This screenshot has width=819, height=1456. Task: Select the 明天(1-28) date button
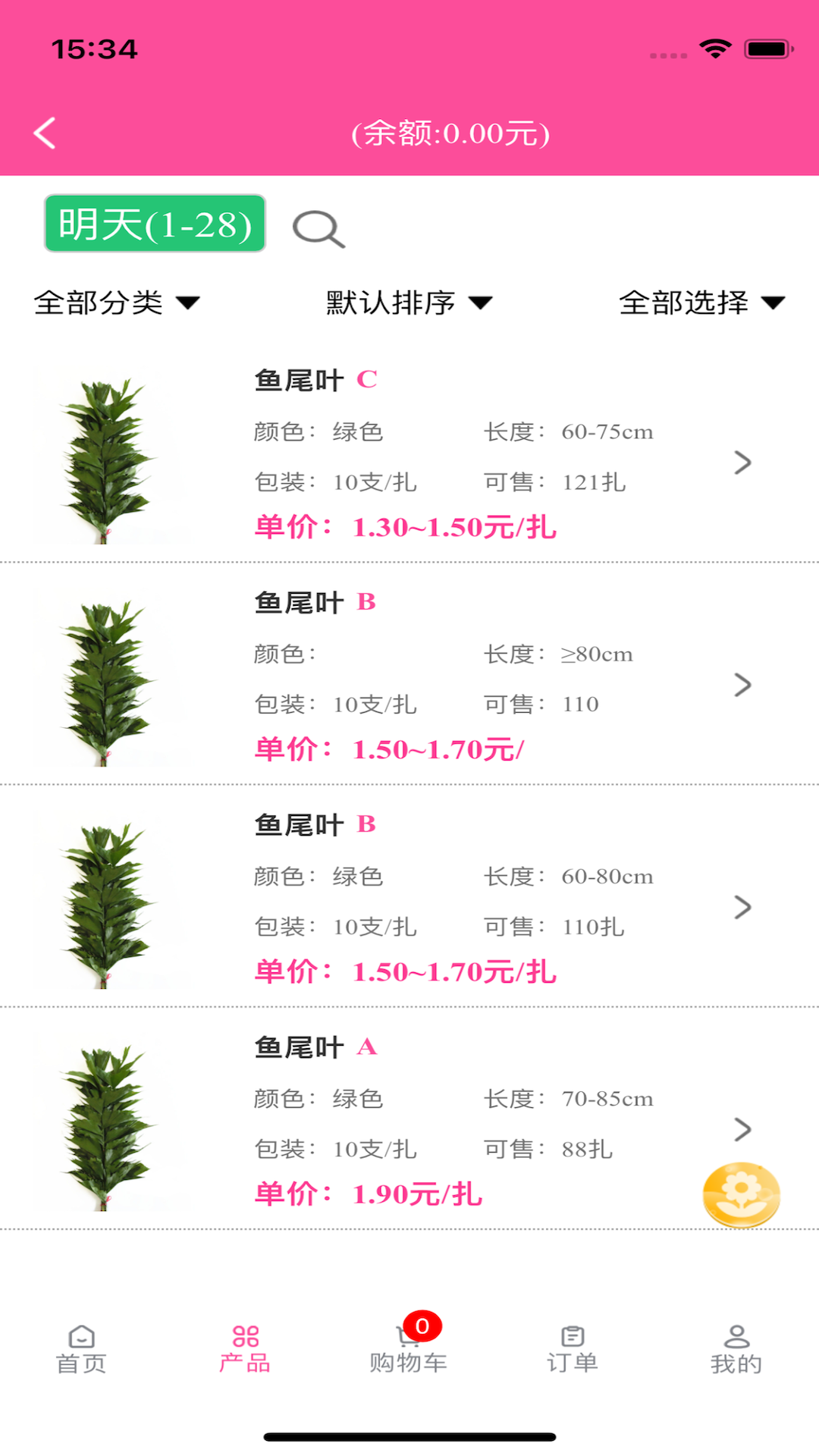point(155,224)
